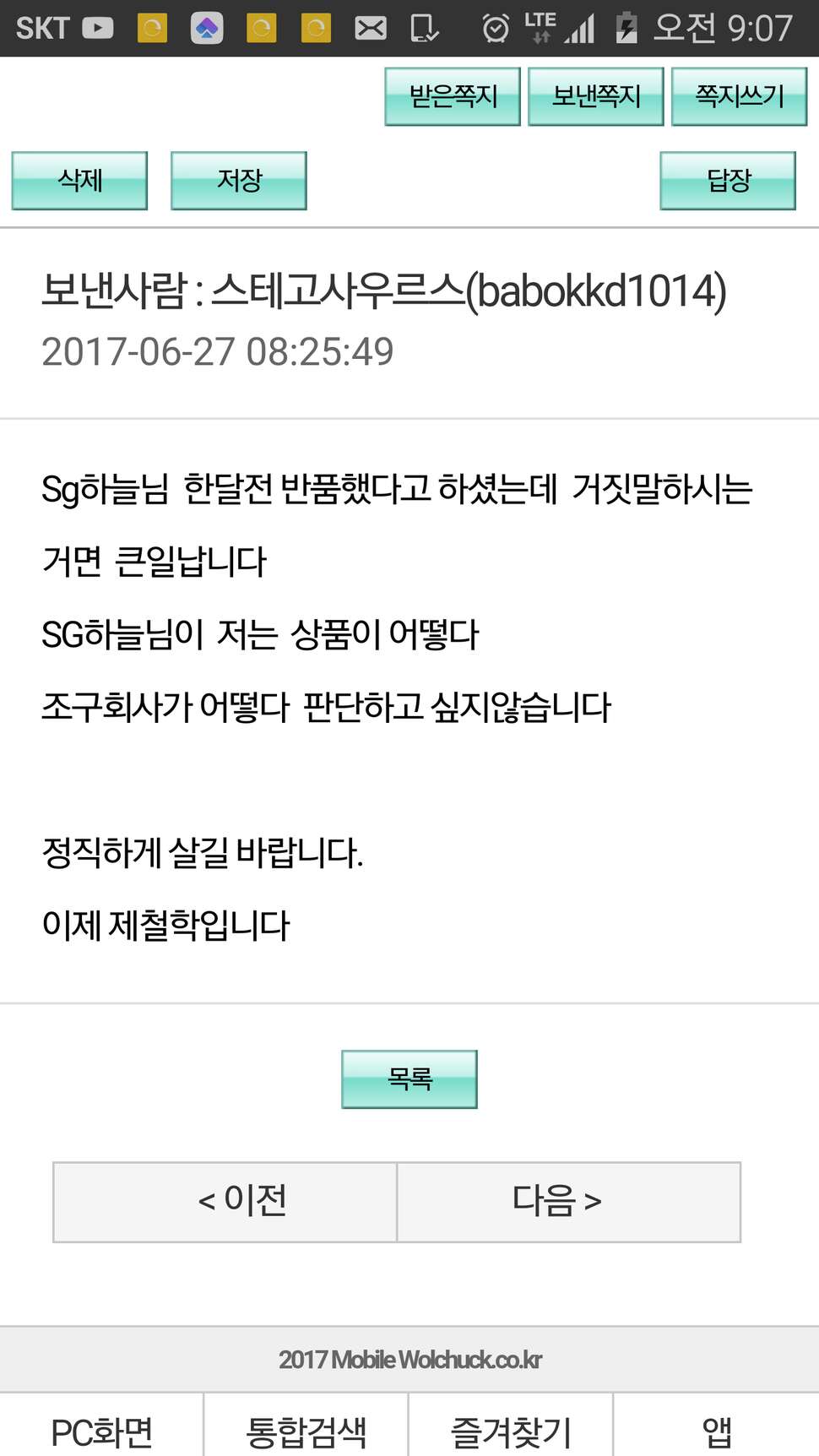Open the 받은쪽지 received messages

pyautogui.click(x=453, y=96)
